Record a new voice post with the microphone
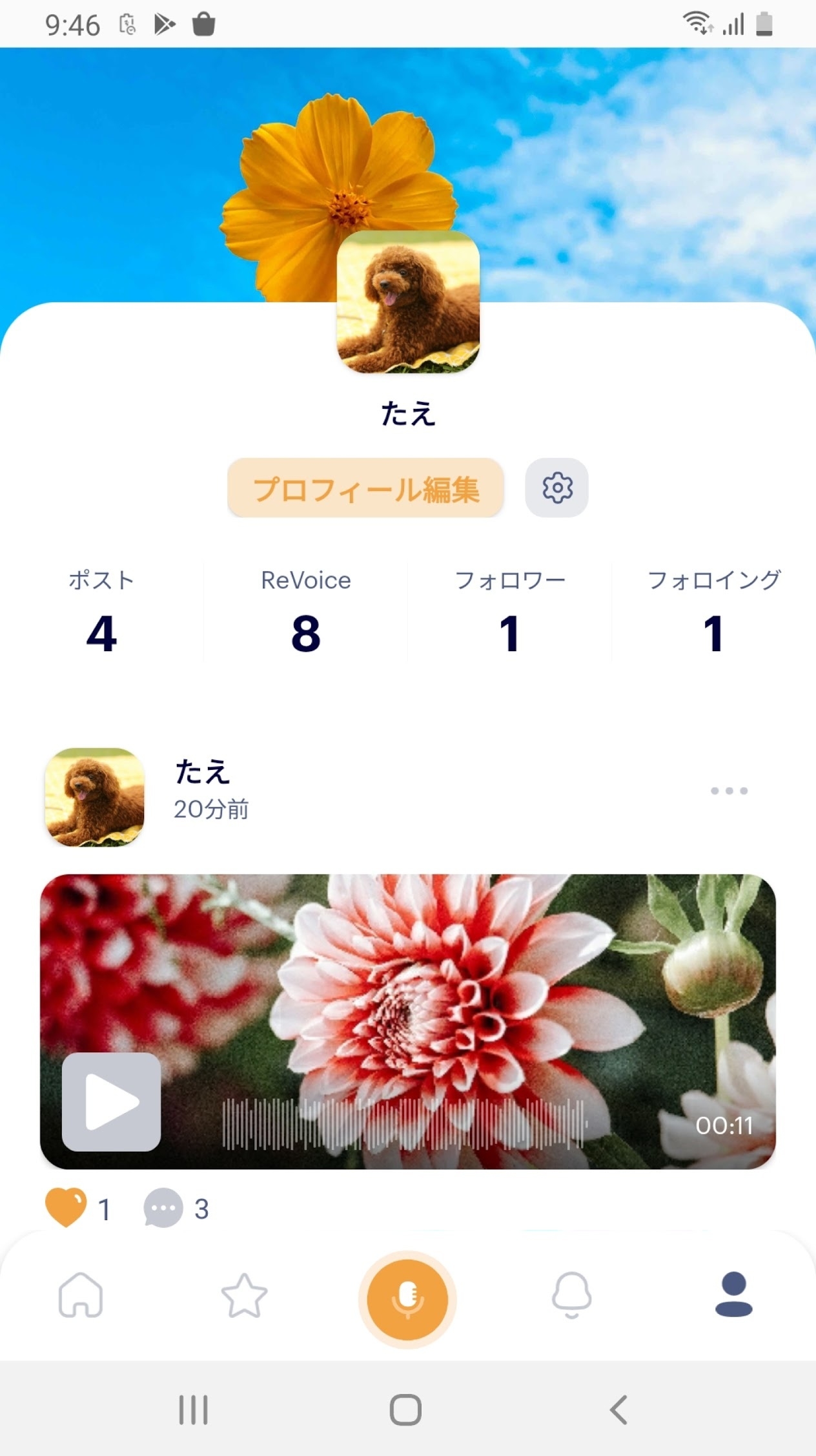Image resolution: width=816 pixels, height=1456 pixels. (x=407, y=1299)
